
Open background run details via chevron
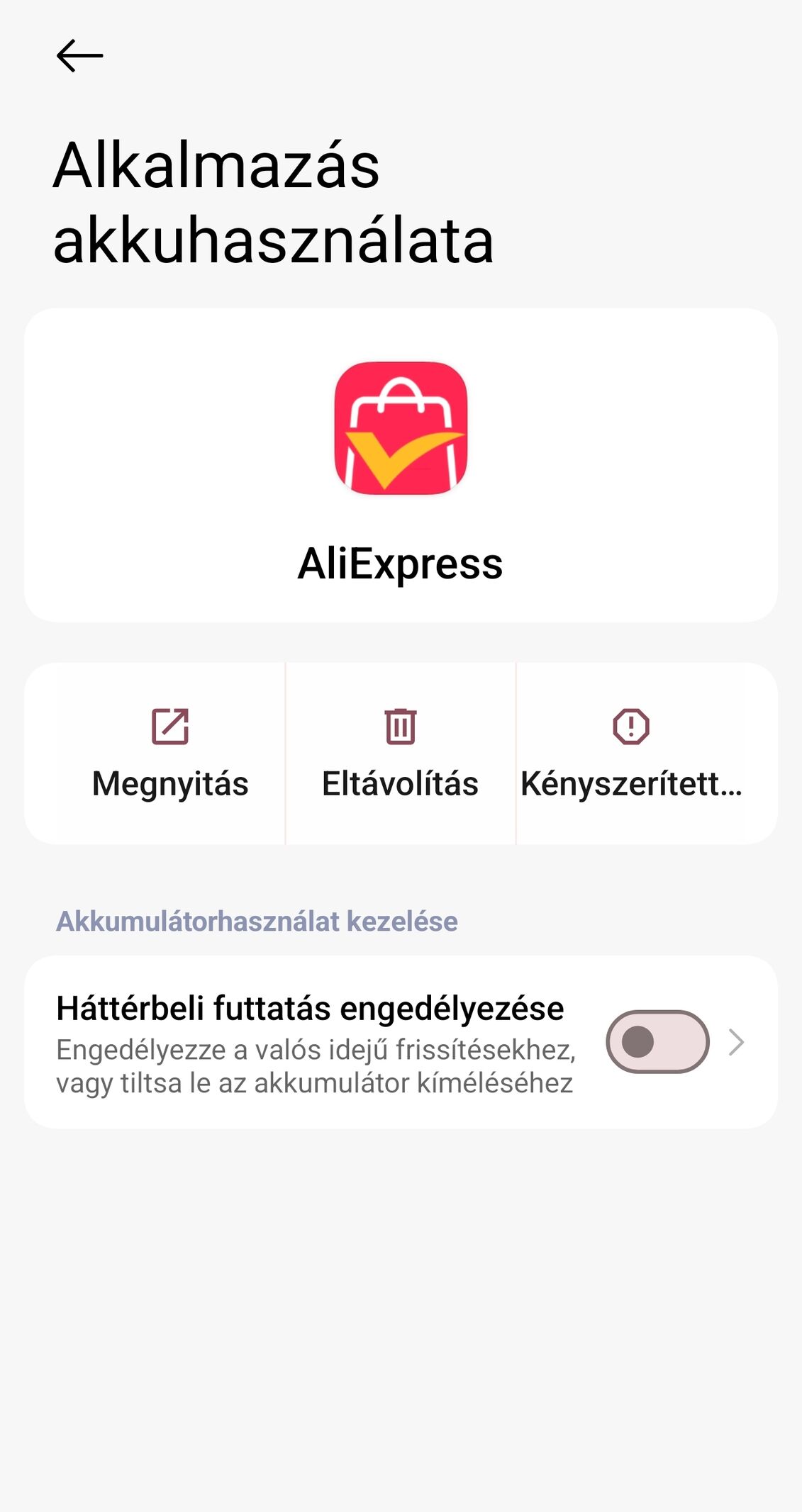(x=737, y=1042)
